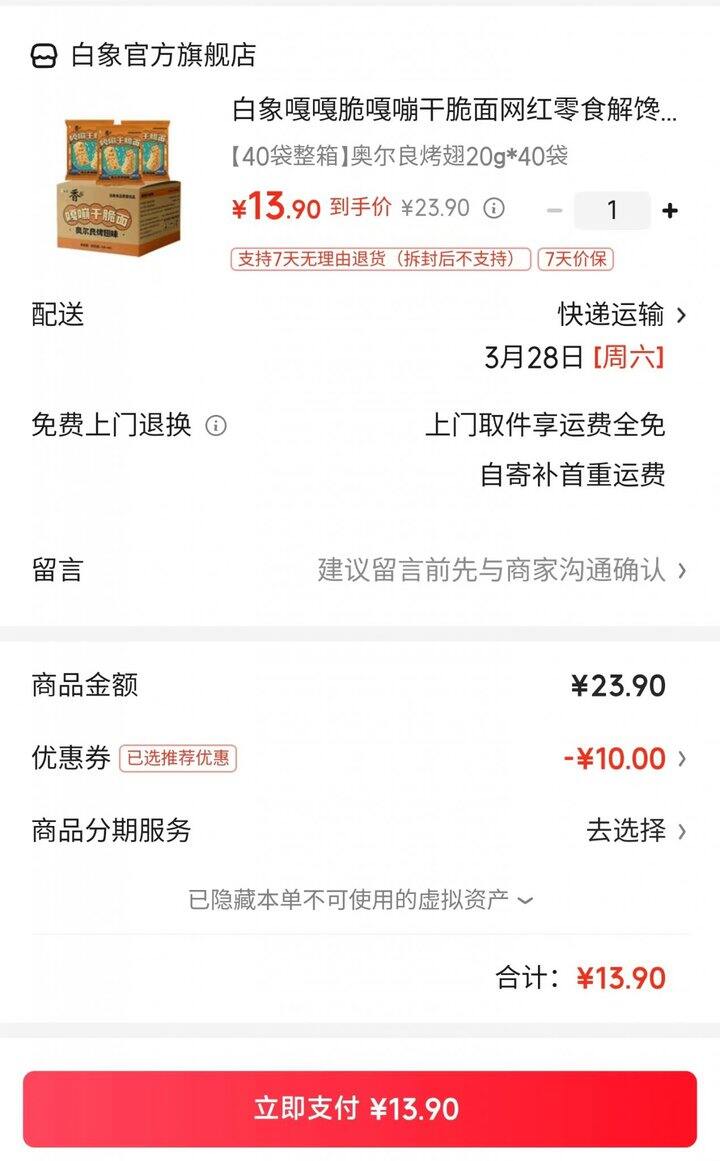Open 优惠券 coupon selection
This screenshot has width=720, height=1161.
coord(625,758)
